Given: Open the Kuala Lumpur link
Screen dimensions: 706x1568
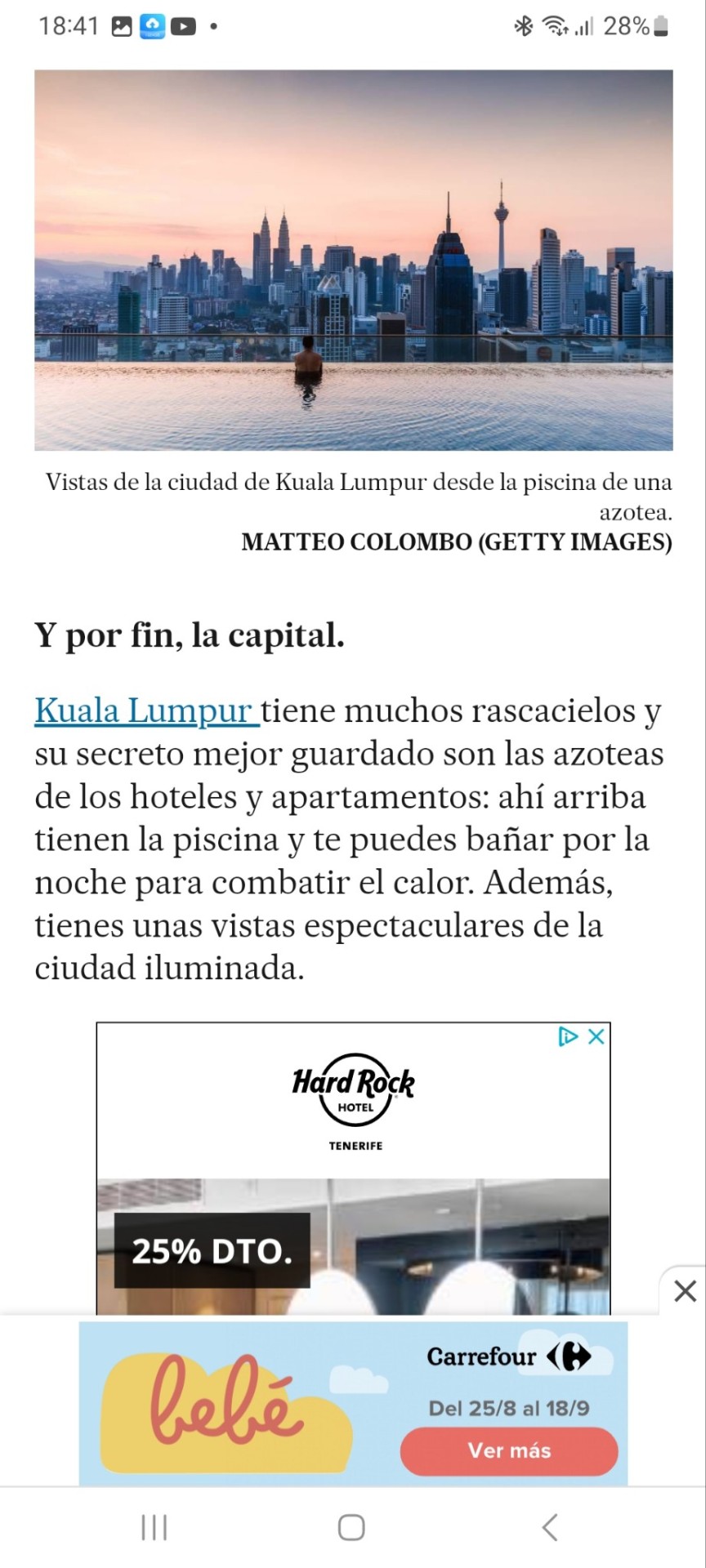Looking at the screenshot, I should click(145, 710).
